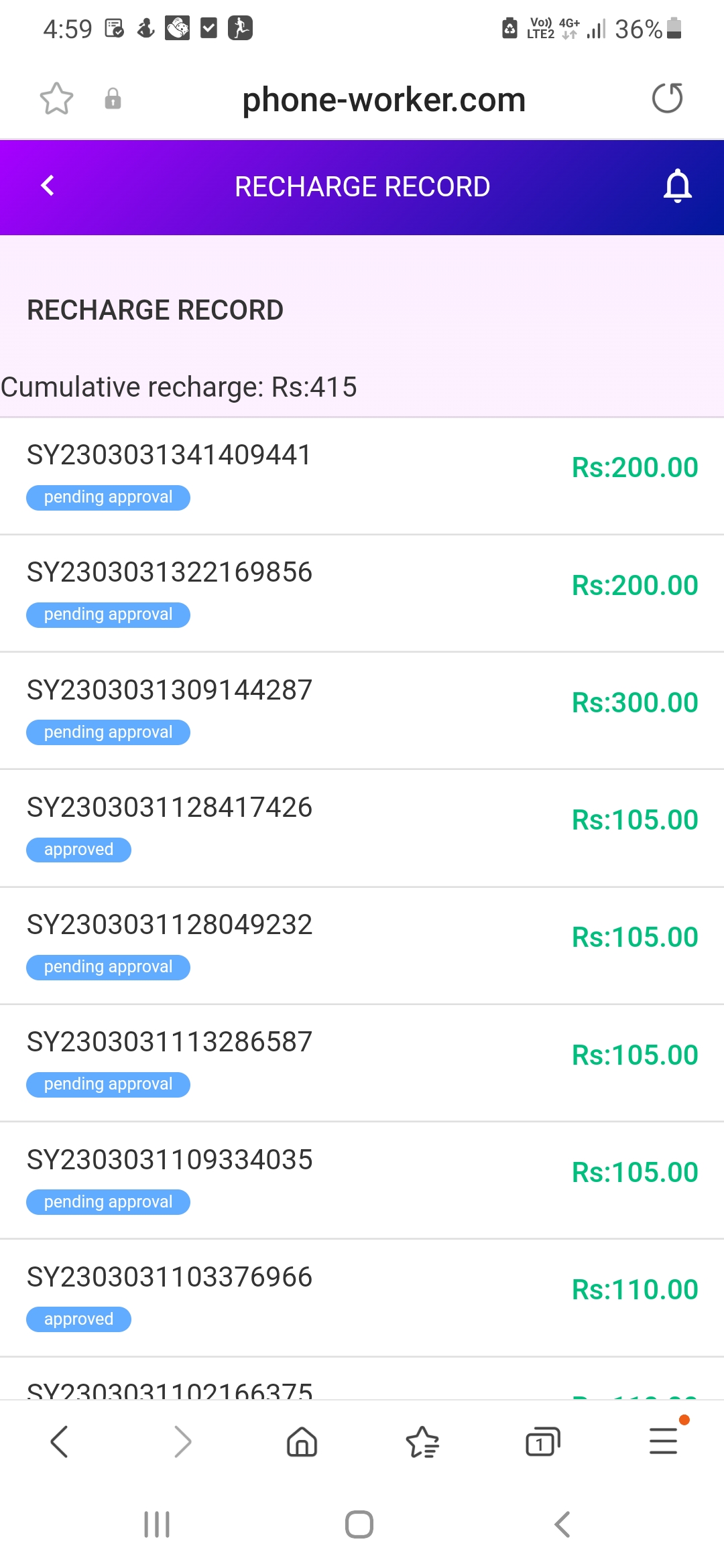724x1568 pixels.
Task: Open the notifications bell
Action: pos(677,186)
